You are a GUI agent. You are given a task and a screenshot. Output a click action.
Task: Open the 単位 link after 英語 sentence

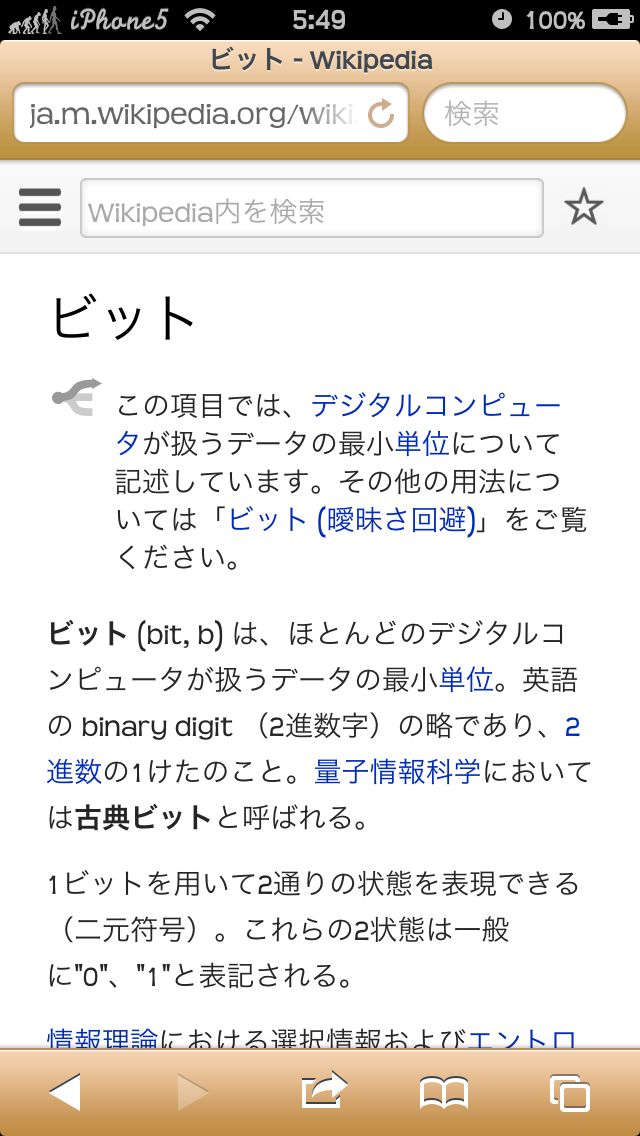pos(467,680)
